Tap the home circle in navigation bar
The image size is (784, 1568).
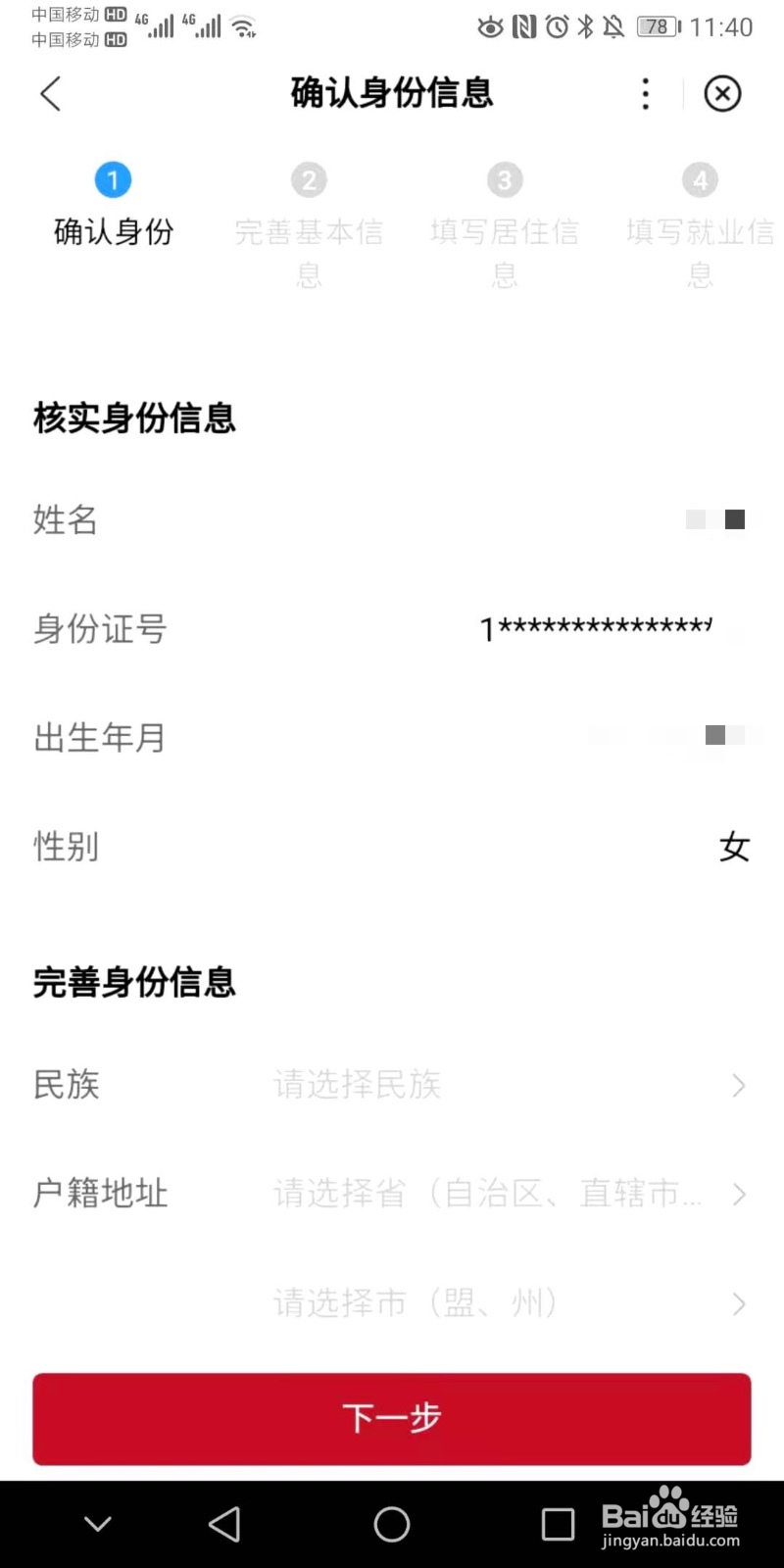pyautogui.click(x=391, y=1524)
